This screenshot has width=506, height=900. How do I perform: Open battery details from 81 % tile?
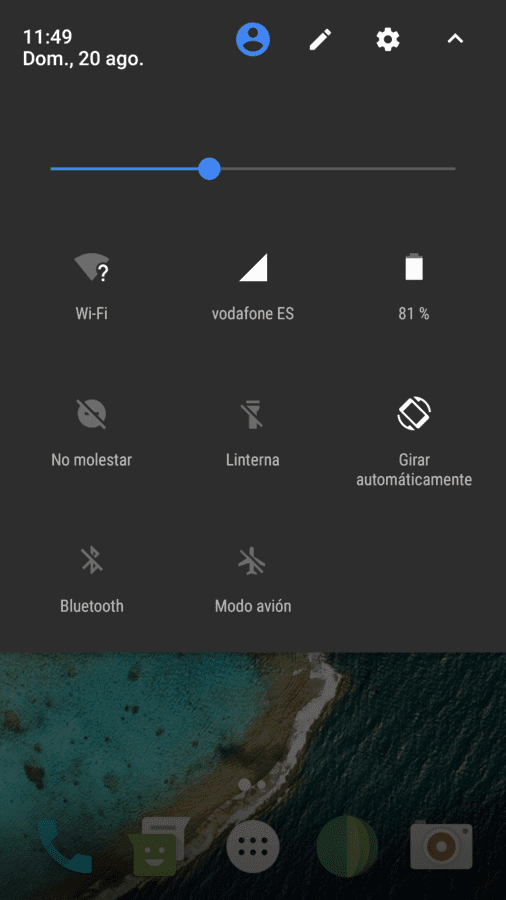coord(414,285)
